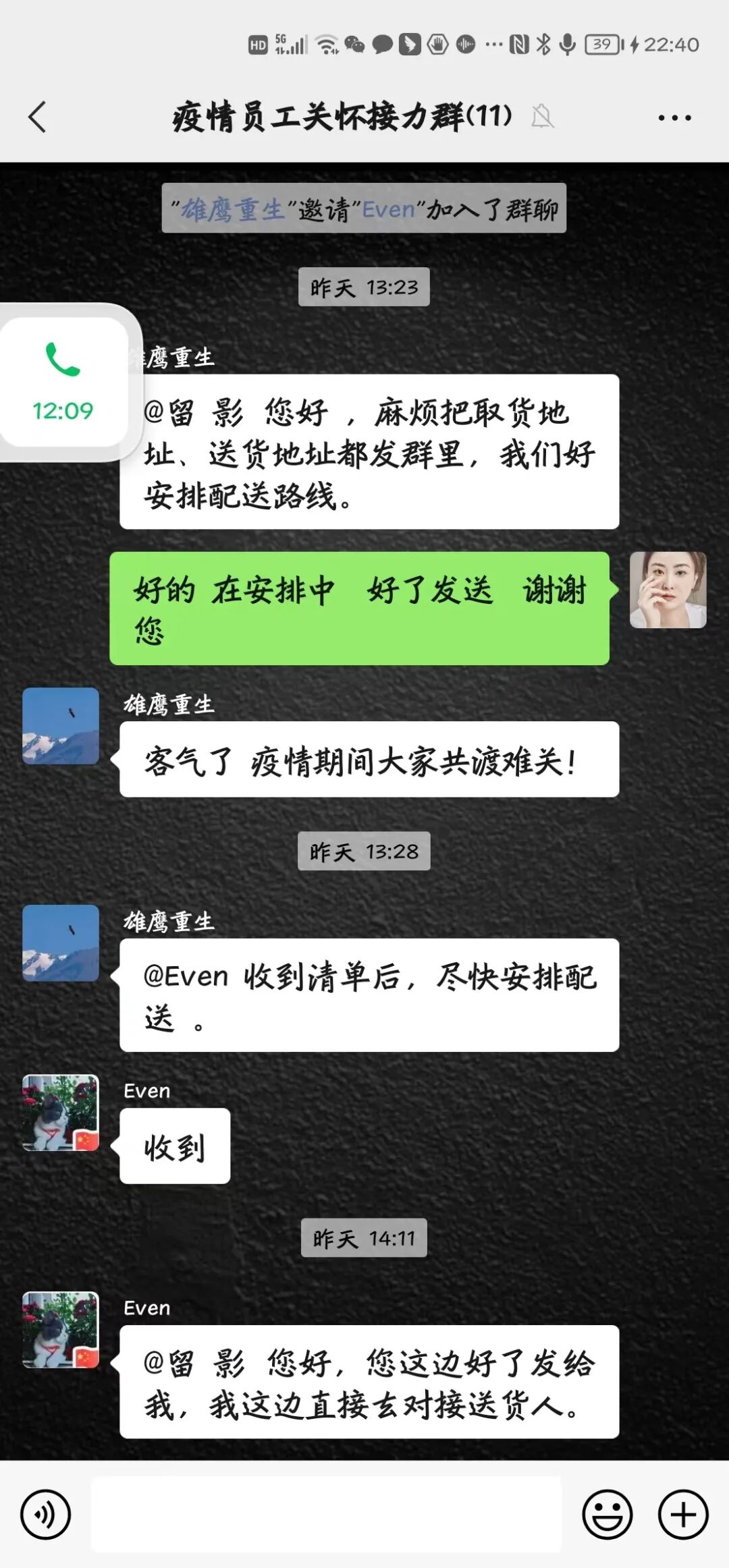Open 雄鹰重生's avatar beside 客气了 message
729x1568 pixels.
click(61, 726)
